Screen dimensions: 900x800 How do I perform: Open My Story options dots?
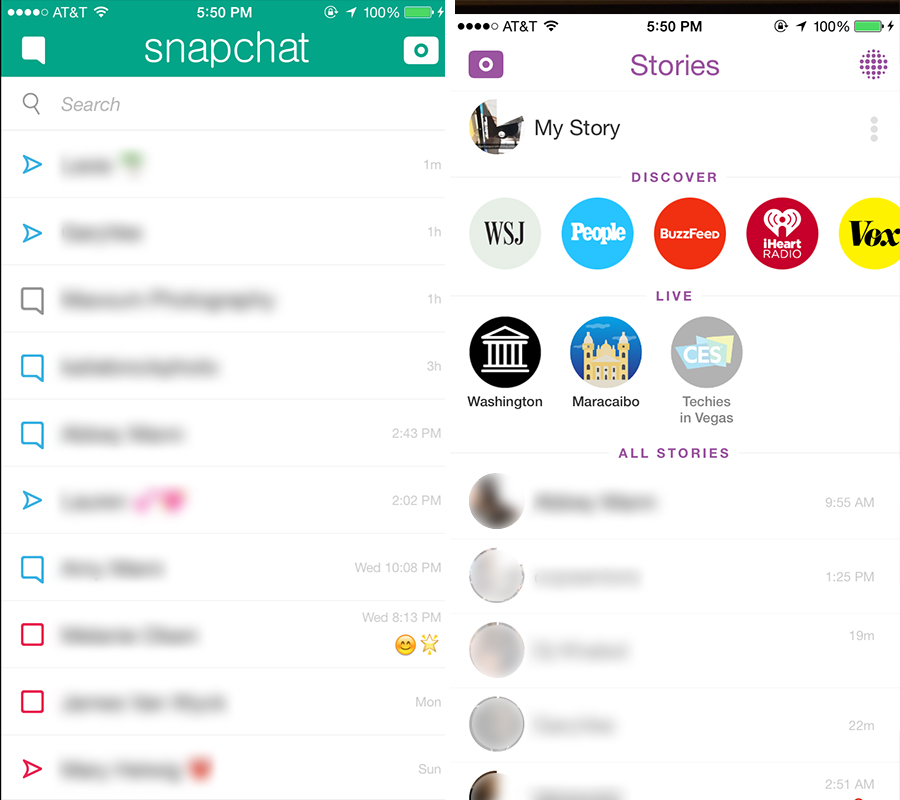[x=874, y=129]
